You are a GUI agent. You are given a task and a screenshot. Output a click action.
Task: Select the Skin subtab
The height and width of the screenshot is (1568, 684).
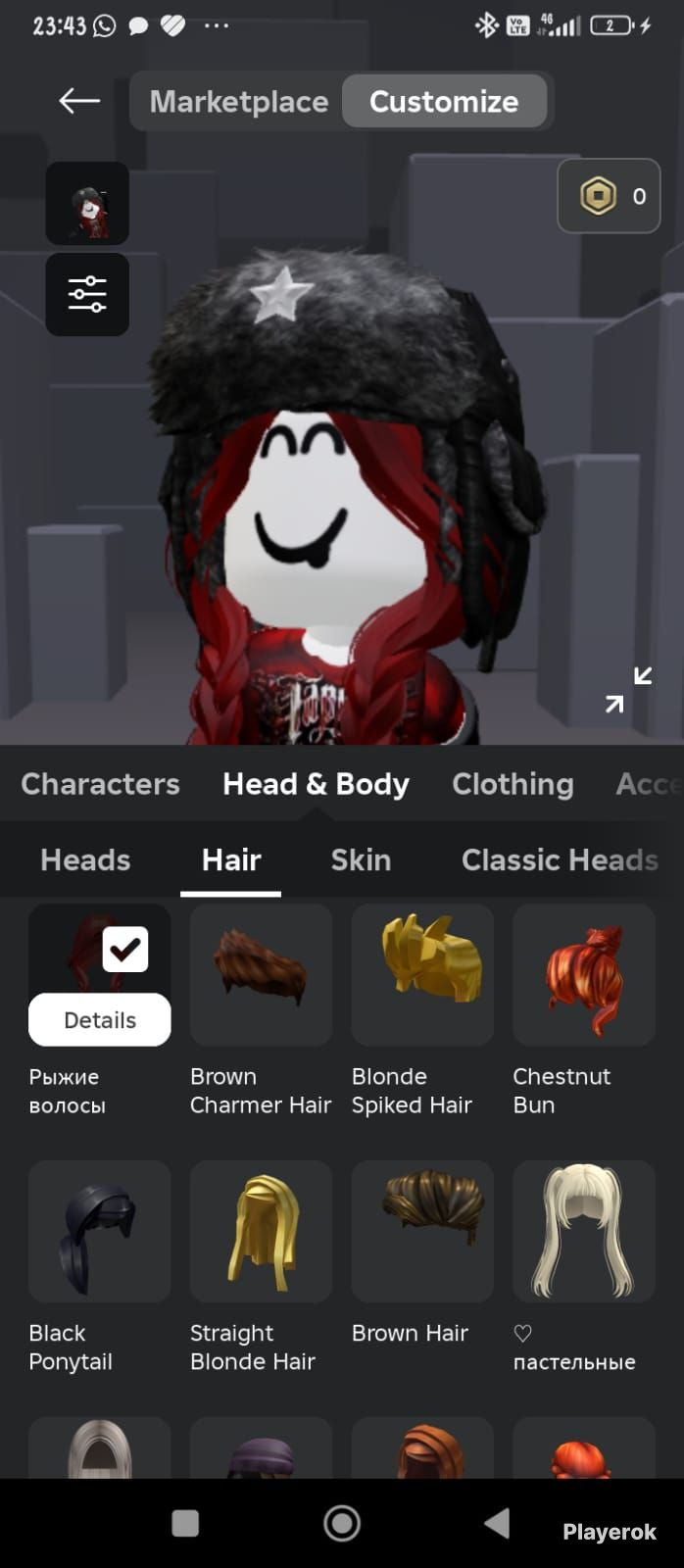tap(361, 859)
